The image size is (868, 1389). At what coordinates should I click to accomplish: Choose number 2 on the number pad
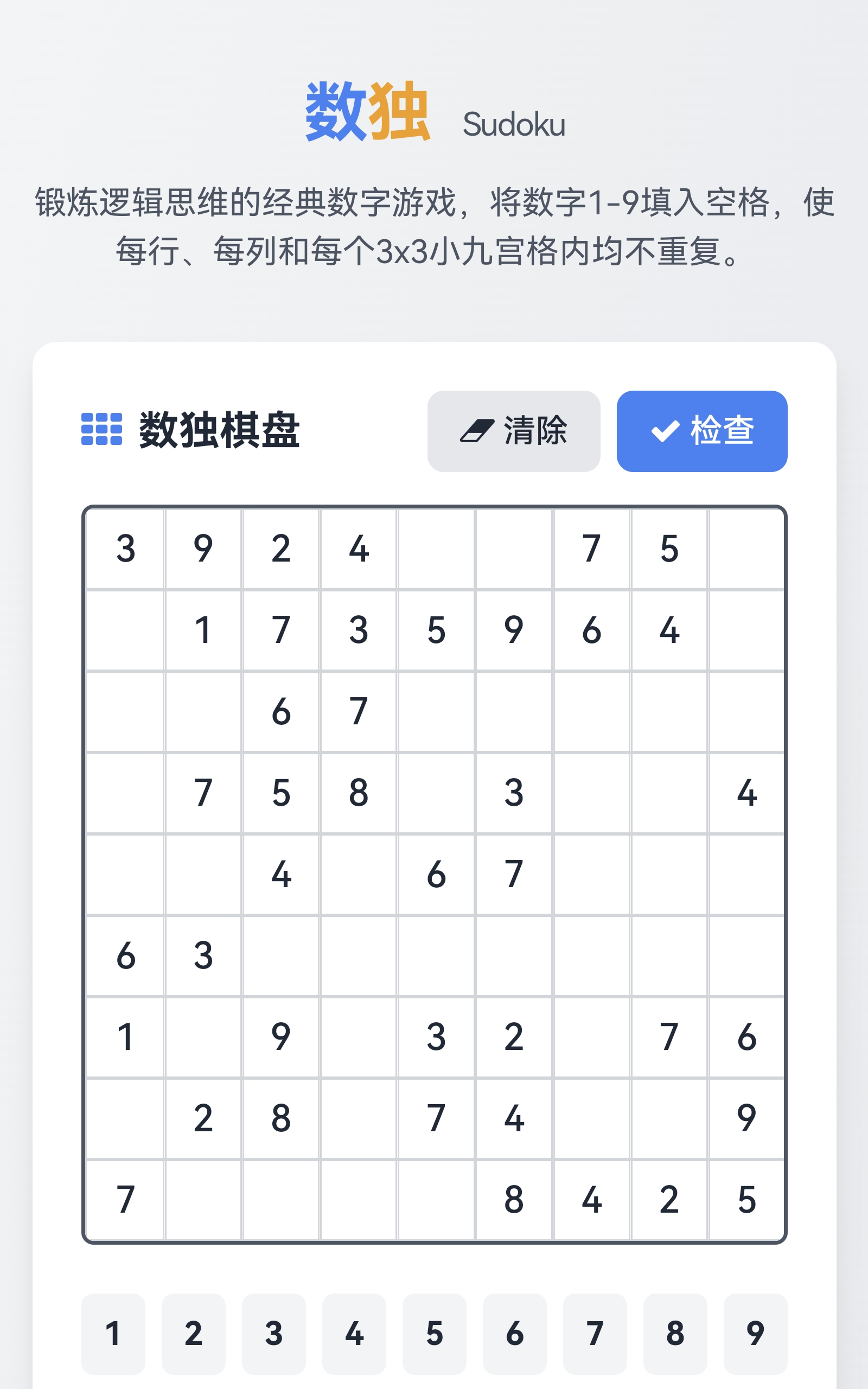(x=194, y=1333)
